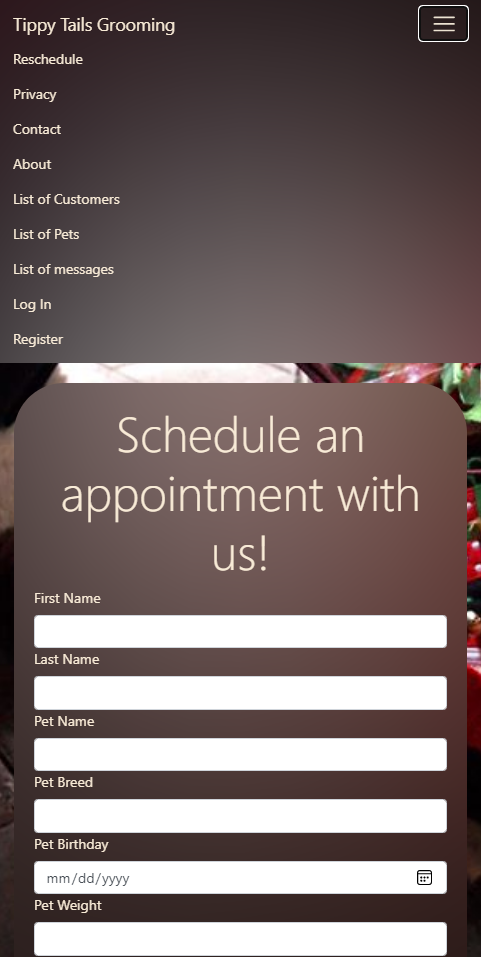Screen dimensions: 481x957
Task: Visit the About page
Action: [32, 164]
